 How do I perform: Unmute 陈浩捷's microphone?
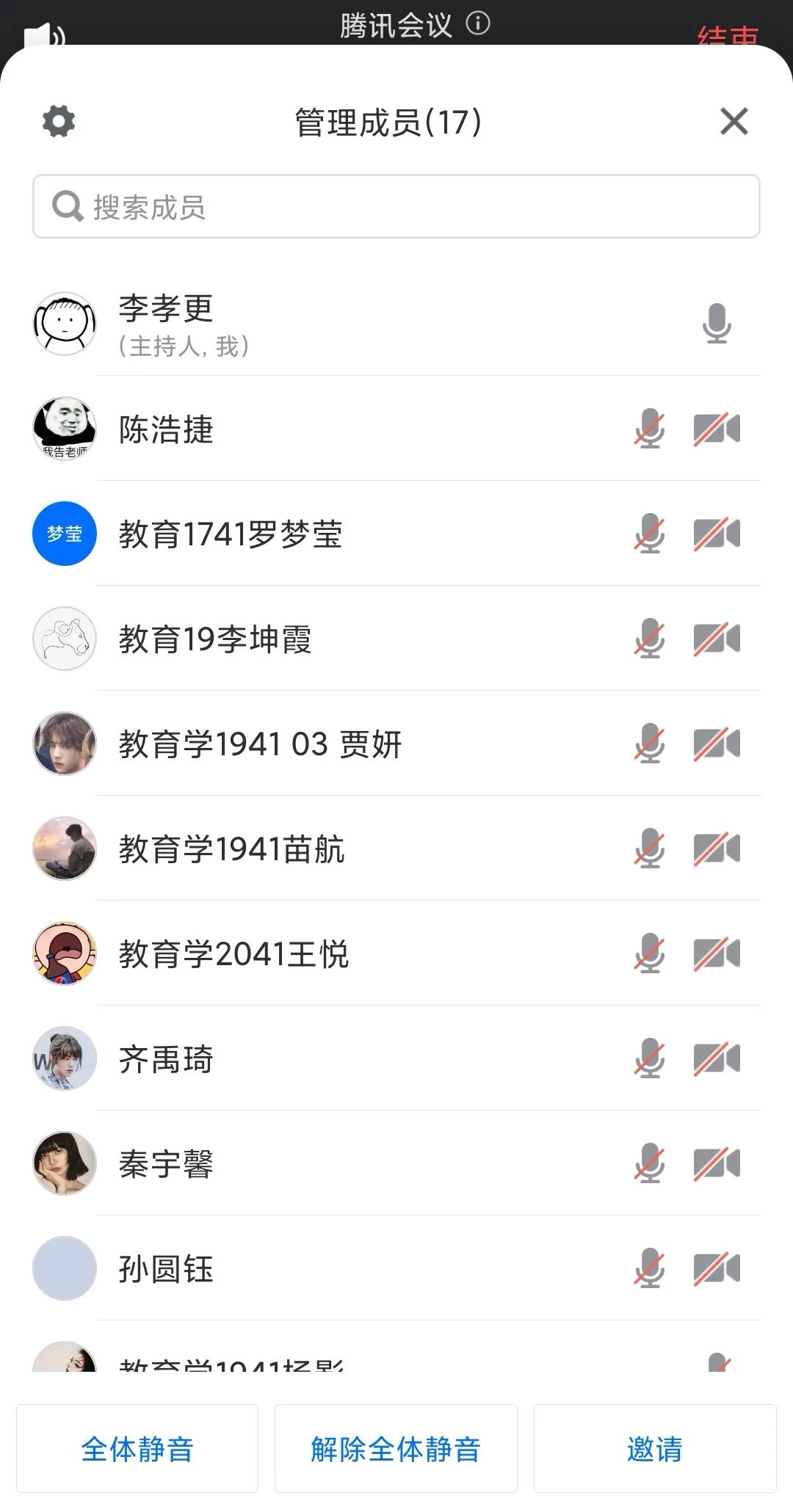(x=650, y=429)
